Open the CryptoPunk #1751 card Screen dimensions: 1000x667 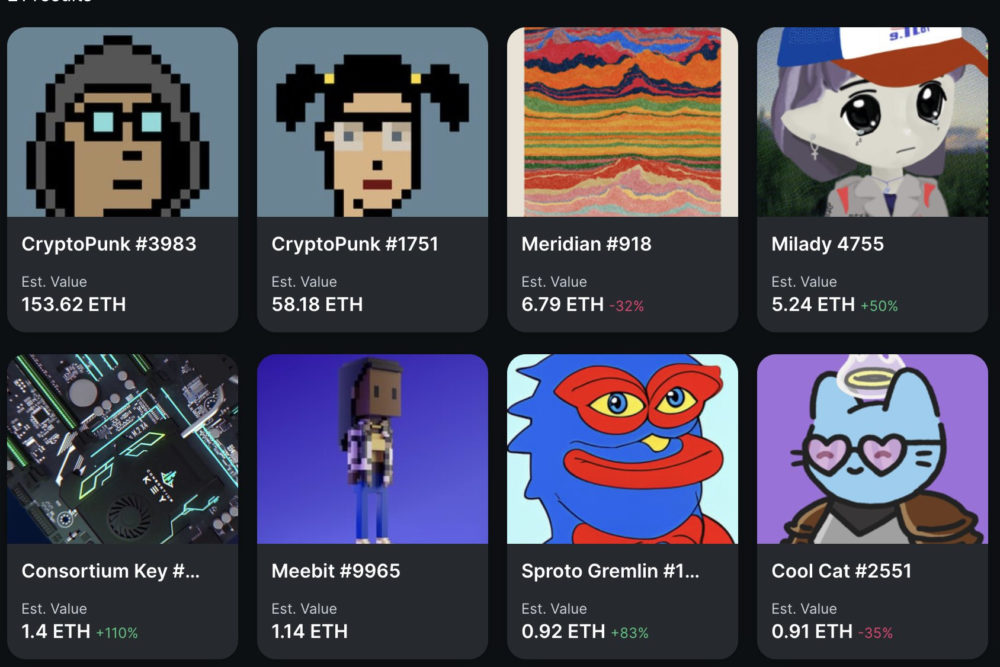tap(372, 180)
